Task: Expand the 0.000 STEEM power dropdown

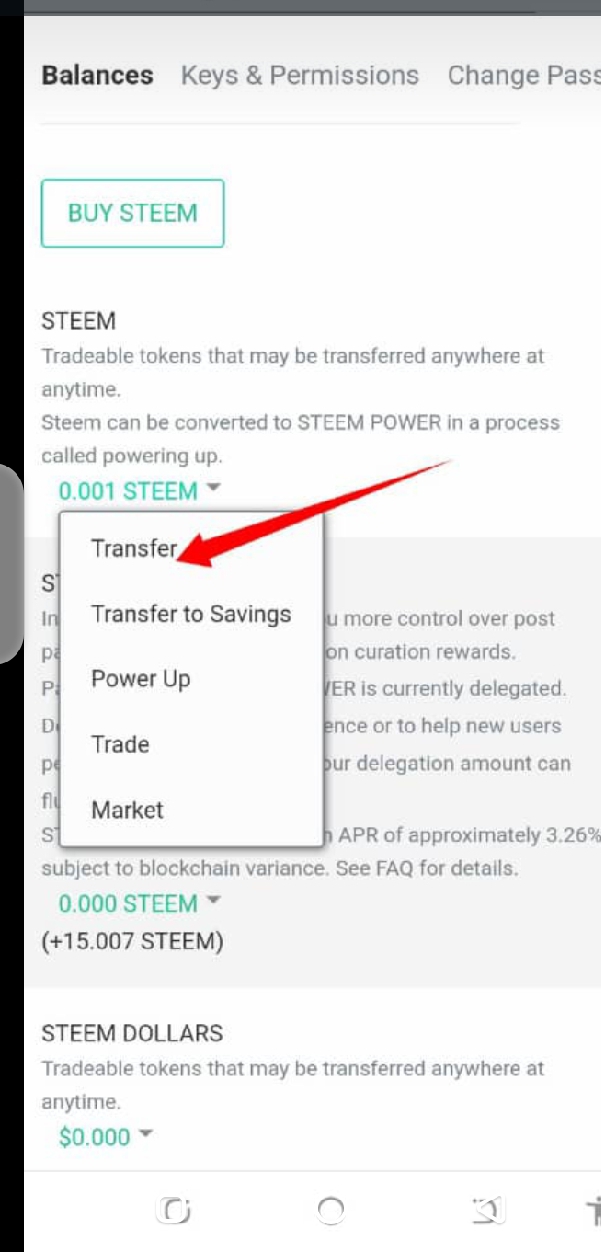Action: tap(140, 904)
